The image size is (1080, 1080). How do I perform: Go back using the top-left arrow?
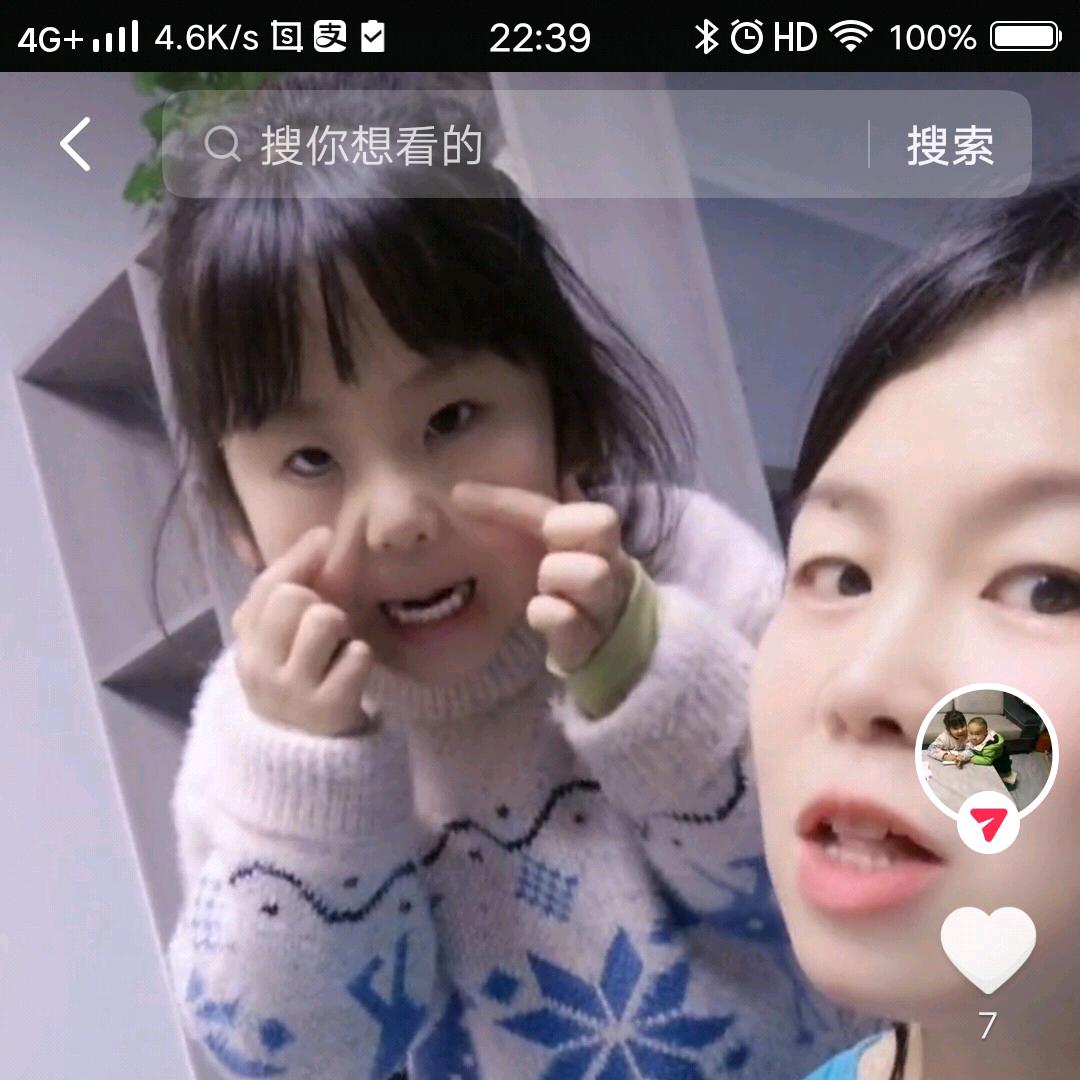pos(75,144)
